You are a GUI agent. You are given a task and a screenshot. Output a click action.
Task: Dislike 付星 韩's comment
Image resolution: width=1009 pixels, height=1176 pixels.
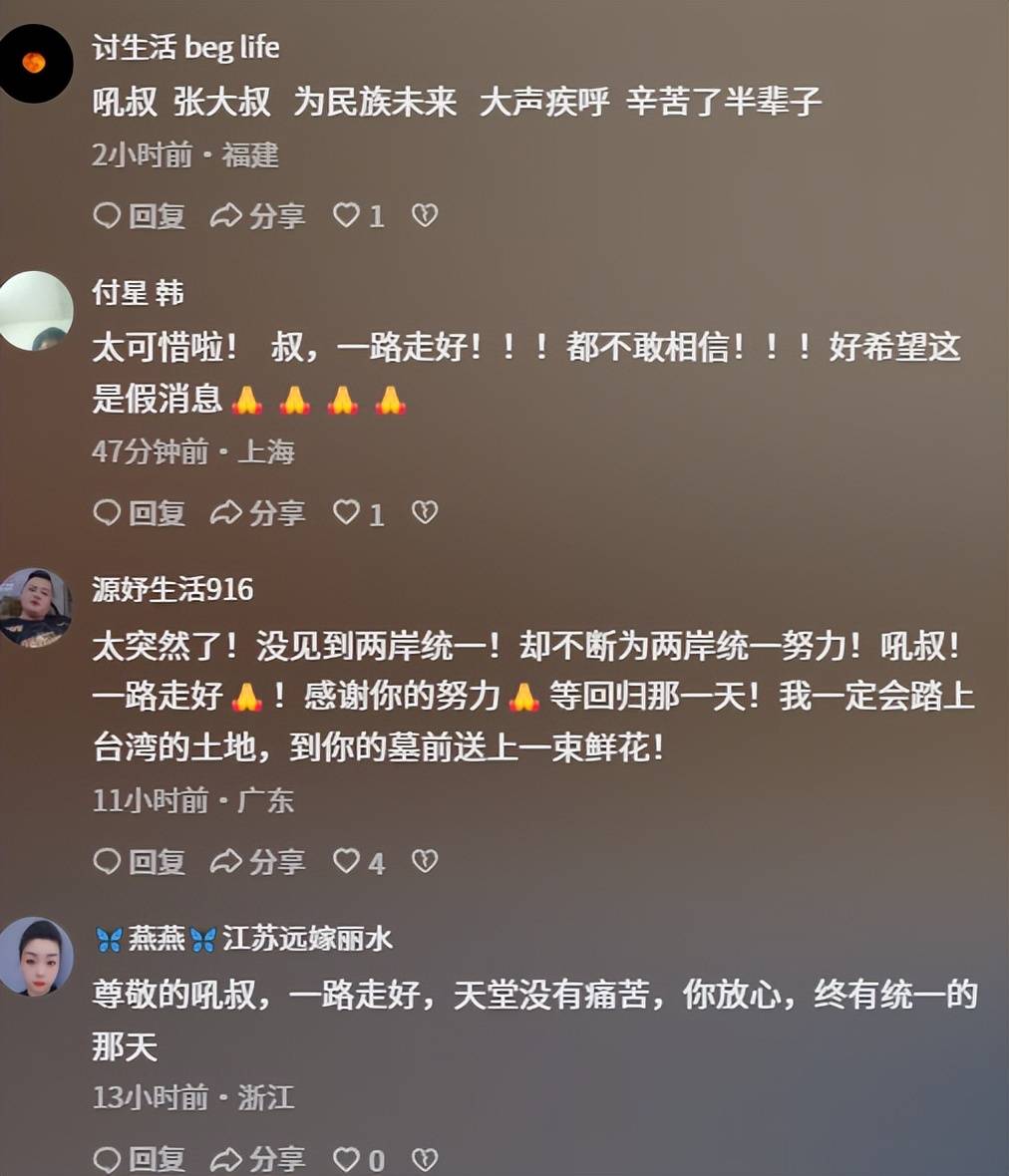(425, 512)
